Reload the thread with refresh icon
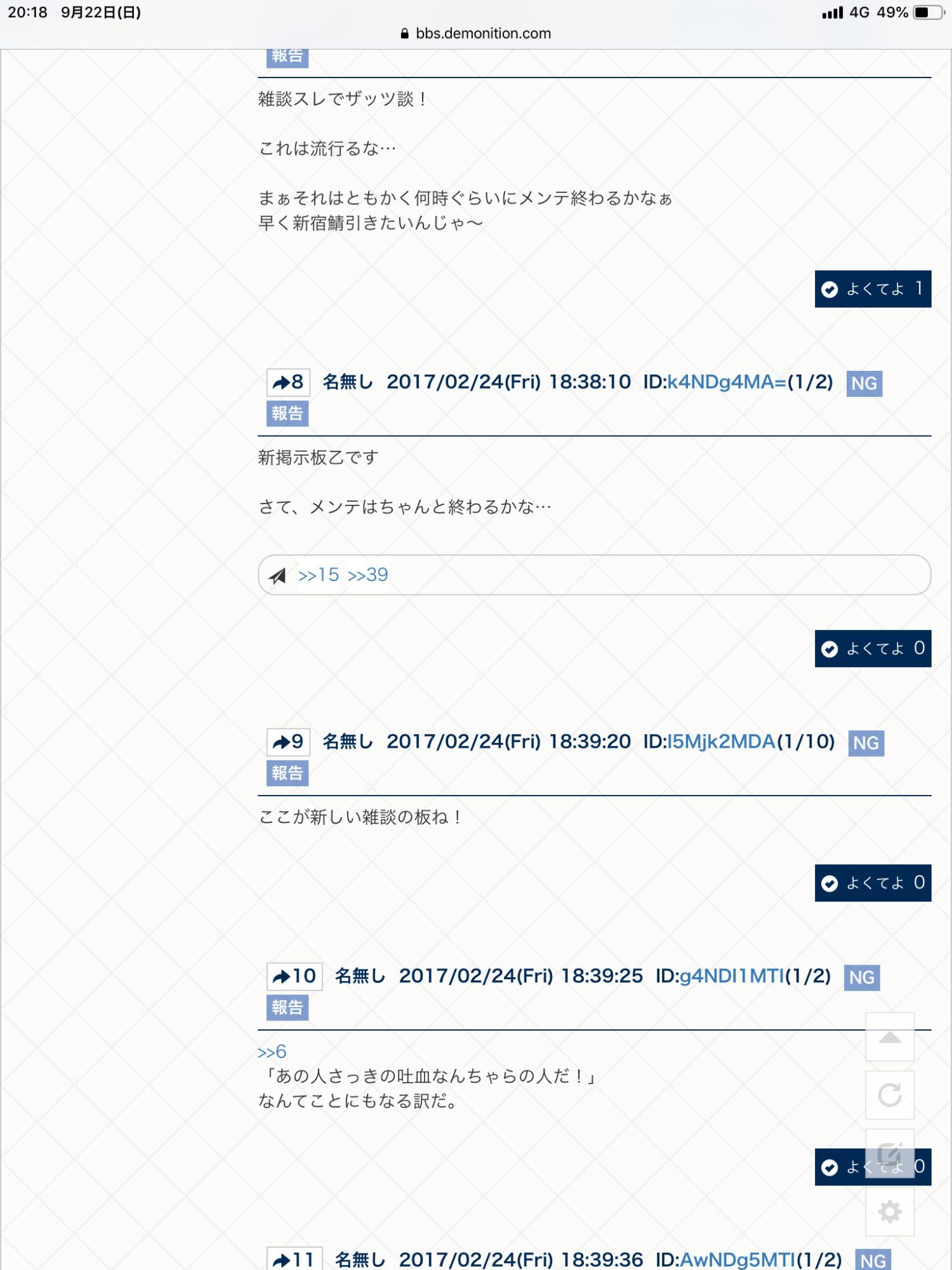952x1270 pixels. (x=890, y=1095)
